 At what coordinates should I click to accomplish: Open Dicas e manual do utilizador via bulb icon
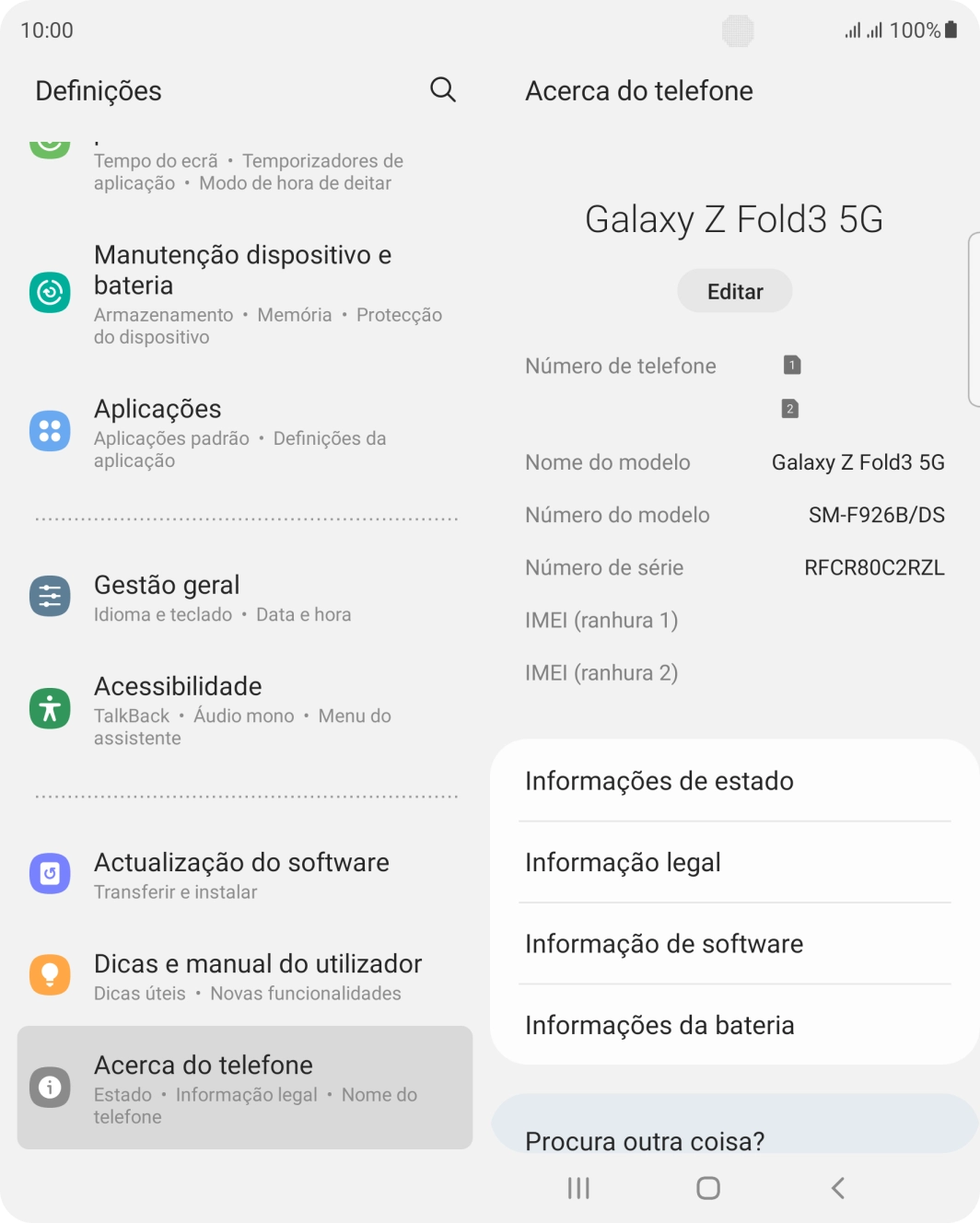51,974
